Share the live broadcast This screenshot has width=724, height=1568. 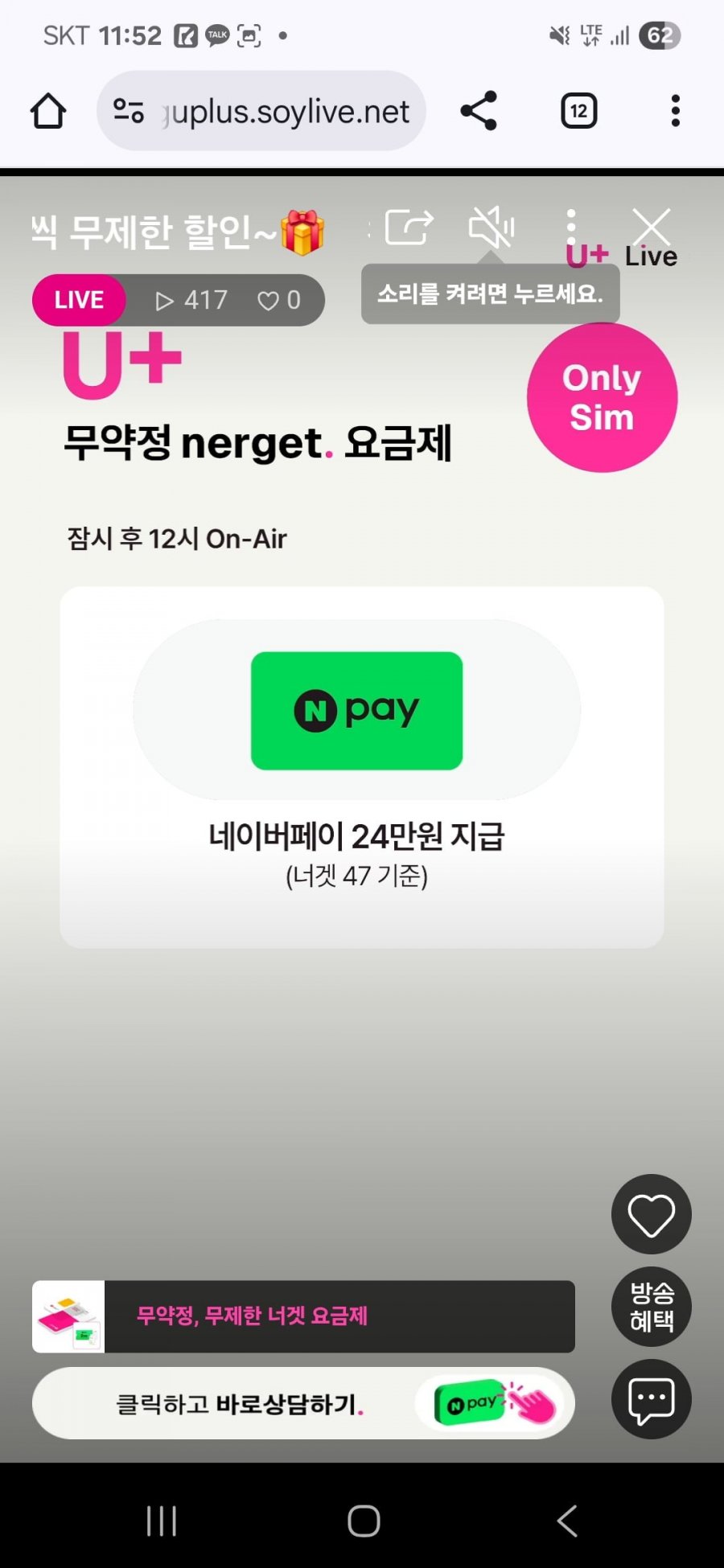click(409, 228)
